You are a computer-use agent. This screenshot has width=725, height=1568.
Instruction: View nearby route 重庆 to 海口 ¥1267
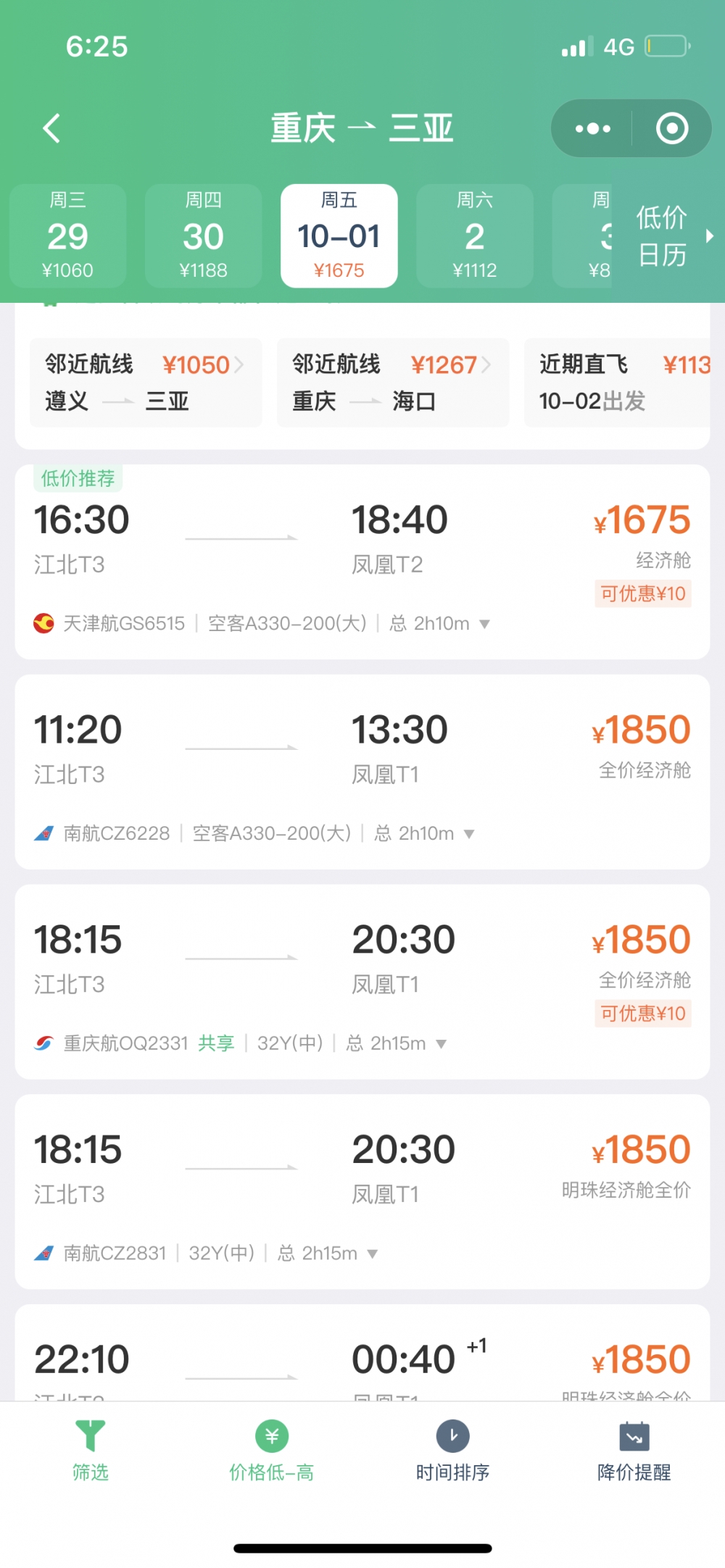tap(393, 383)
